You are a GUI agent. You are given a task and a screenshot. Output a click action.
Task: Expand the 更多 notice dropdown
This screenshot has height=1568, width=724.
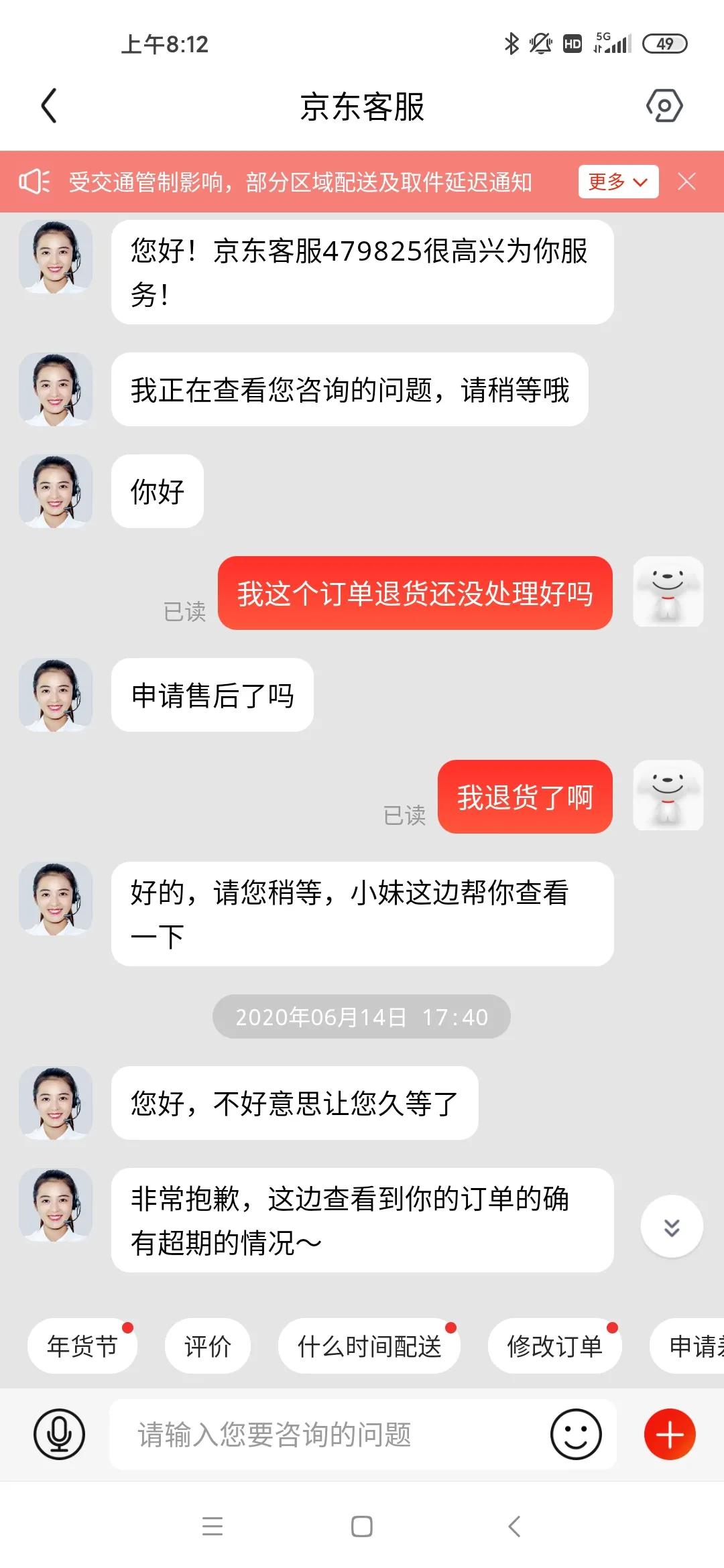(618, 182)
